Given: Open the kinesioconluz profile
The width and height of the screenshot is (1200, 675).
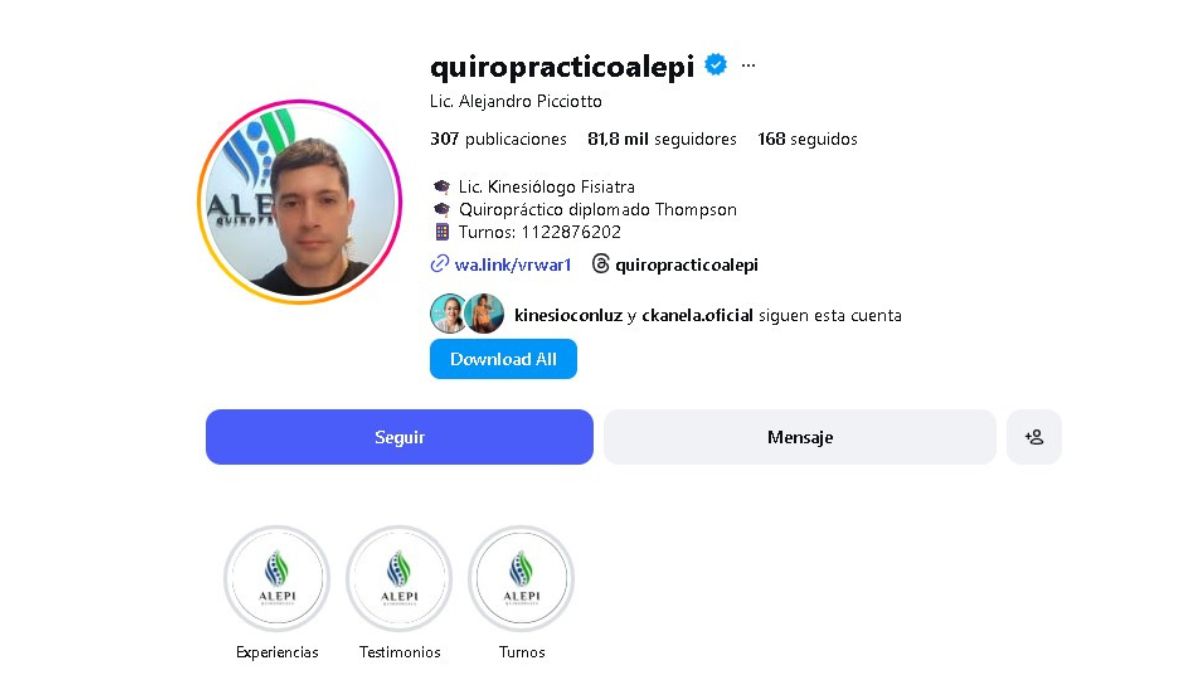Looking at the screenshot, I should pos(568,315).
